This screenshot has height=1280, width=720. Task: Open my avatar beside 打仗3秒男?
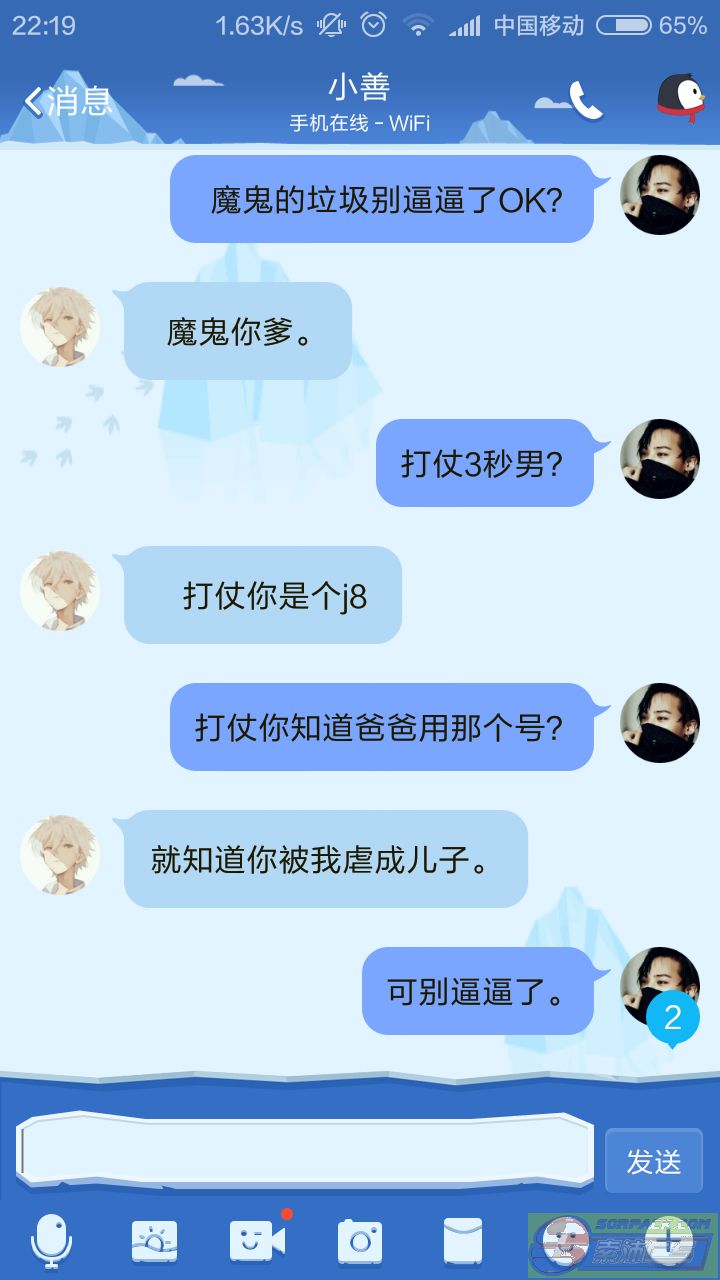pos(660,459)
